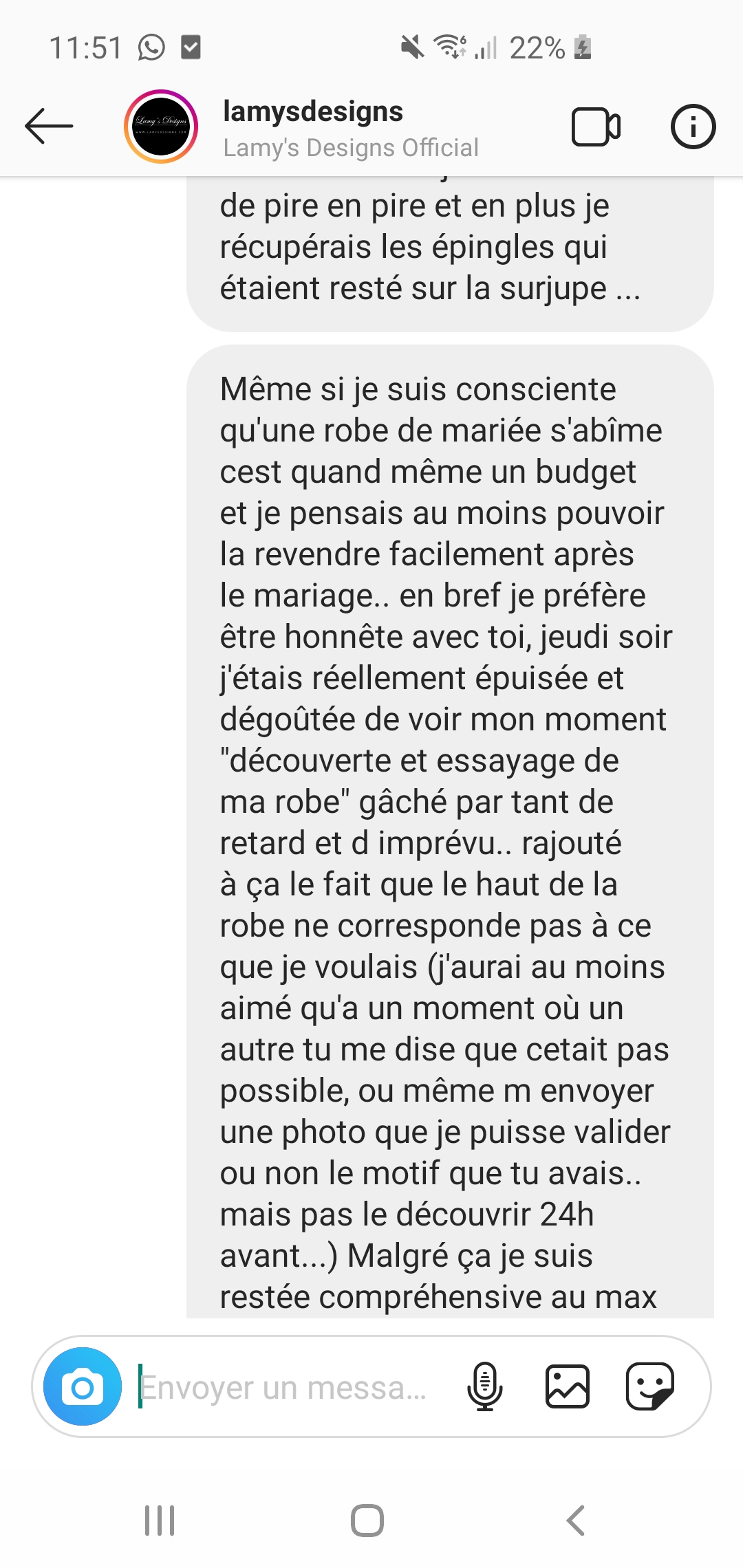Image resolution: width=743 pixels, height=1568 pixels.
Task: Open the lamysdesigns profile picture
Action: click(x=161, y=127)
